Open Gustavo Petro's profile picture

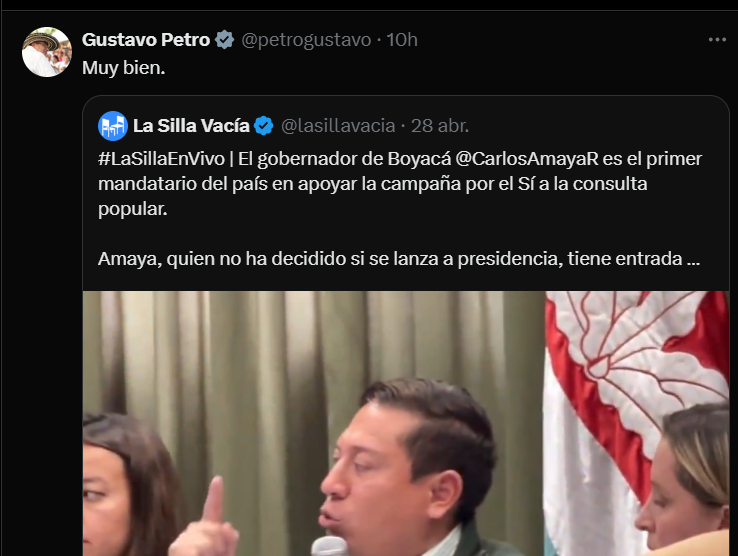pos(47,52)
